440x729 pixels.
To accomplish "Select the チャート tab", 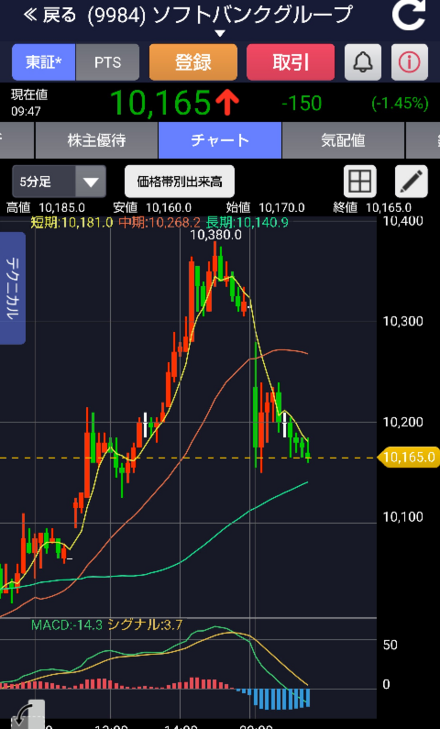I will (220, 140).
